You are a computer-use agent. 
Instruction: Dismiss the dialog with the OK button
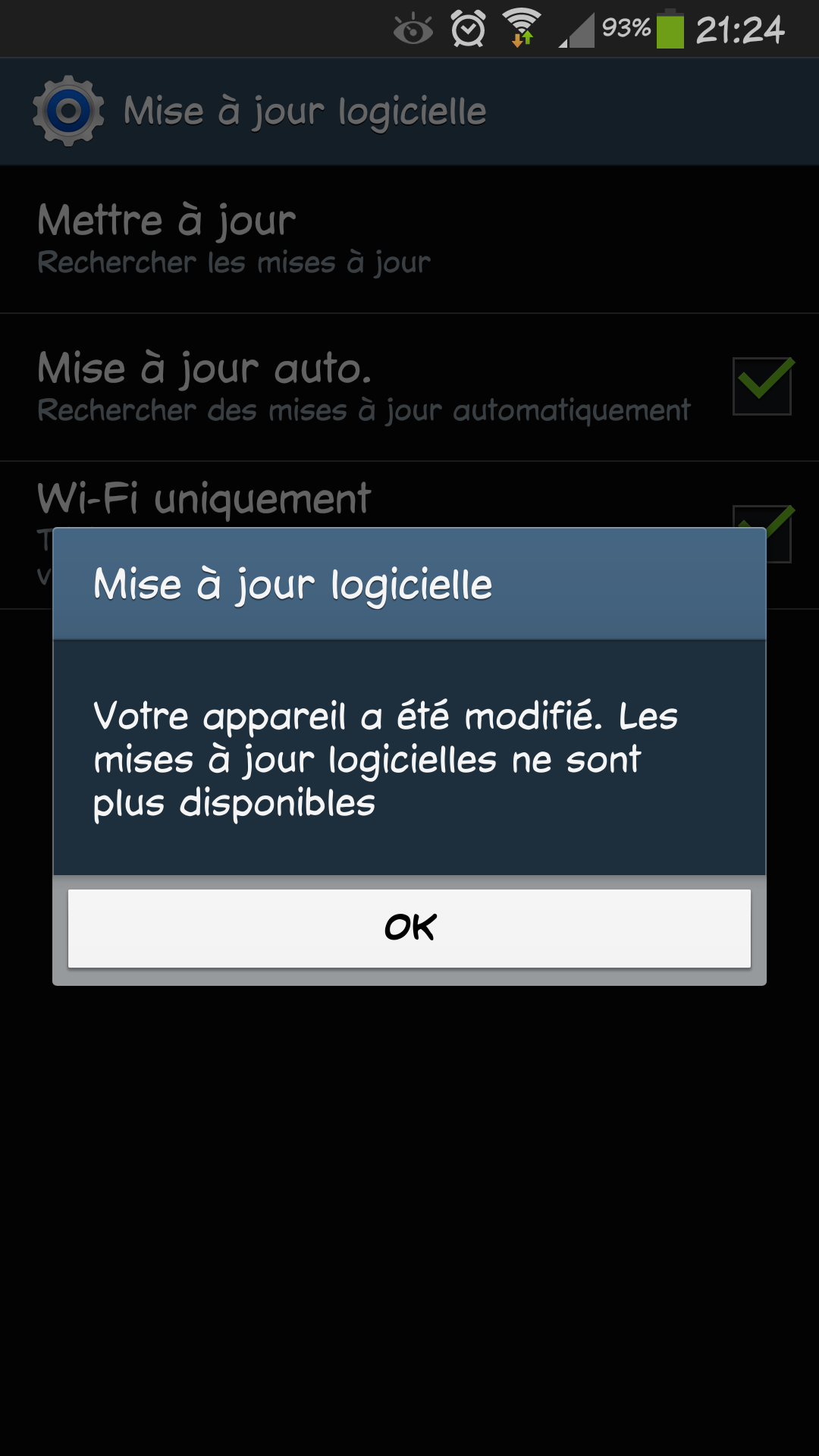[x=409, y=927]
